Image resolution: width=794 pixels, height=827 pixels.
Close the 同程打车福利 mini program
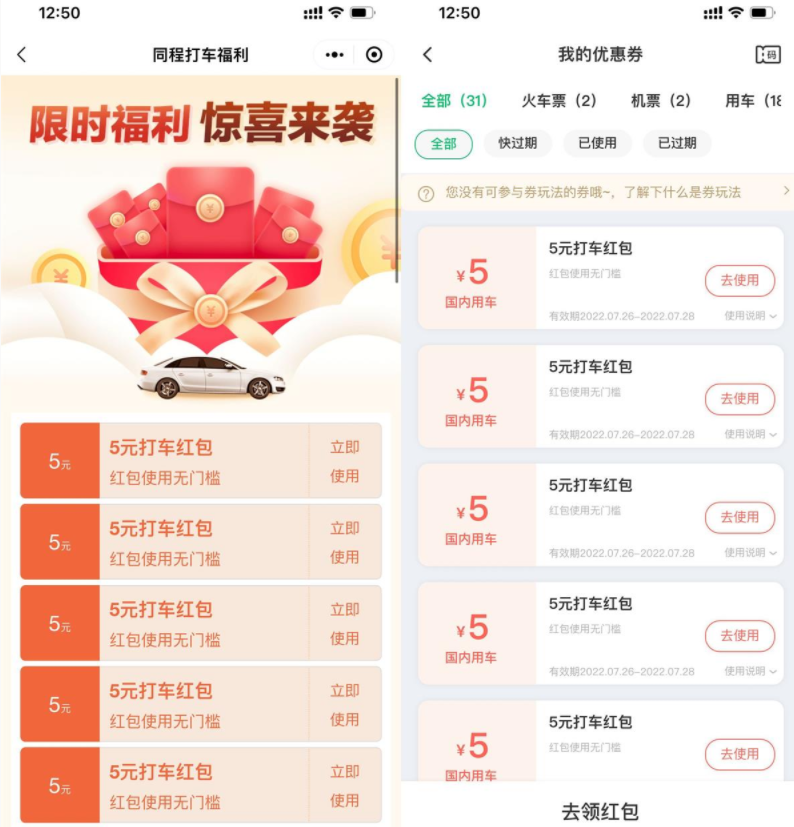tap(374, 55)
